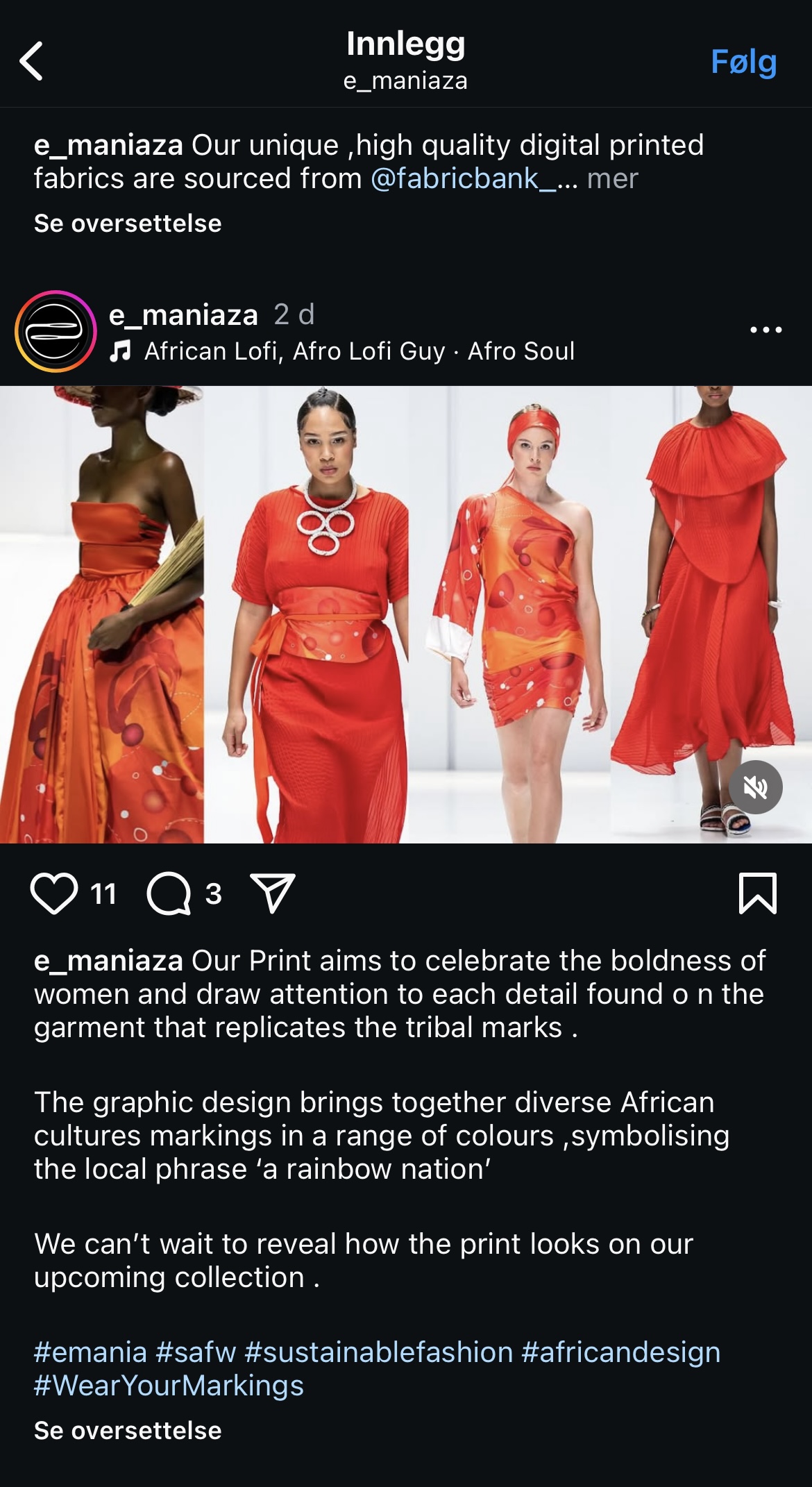
Task: Expand the top caption with 'mer'
Action: (x=612, y=178)
